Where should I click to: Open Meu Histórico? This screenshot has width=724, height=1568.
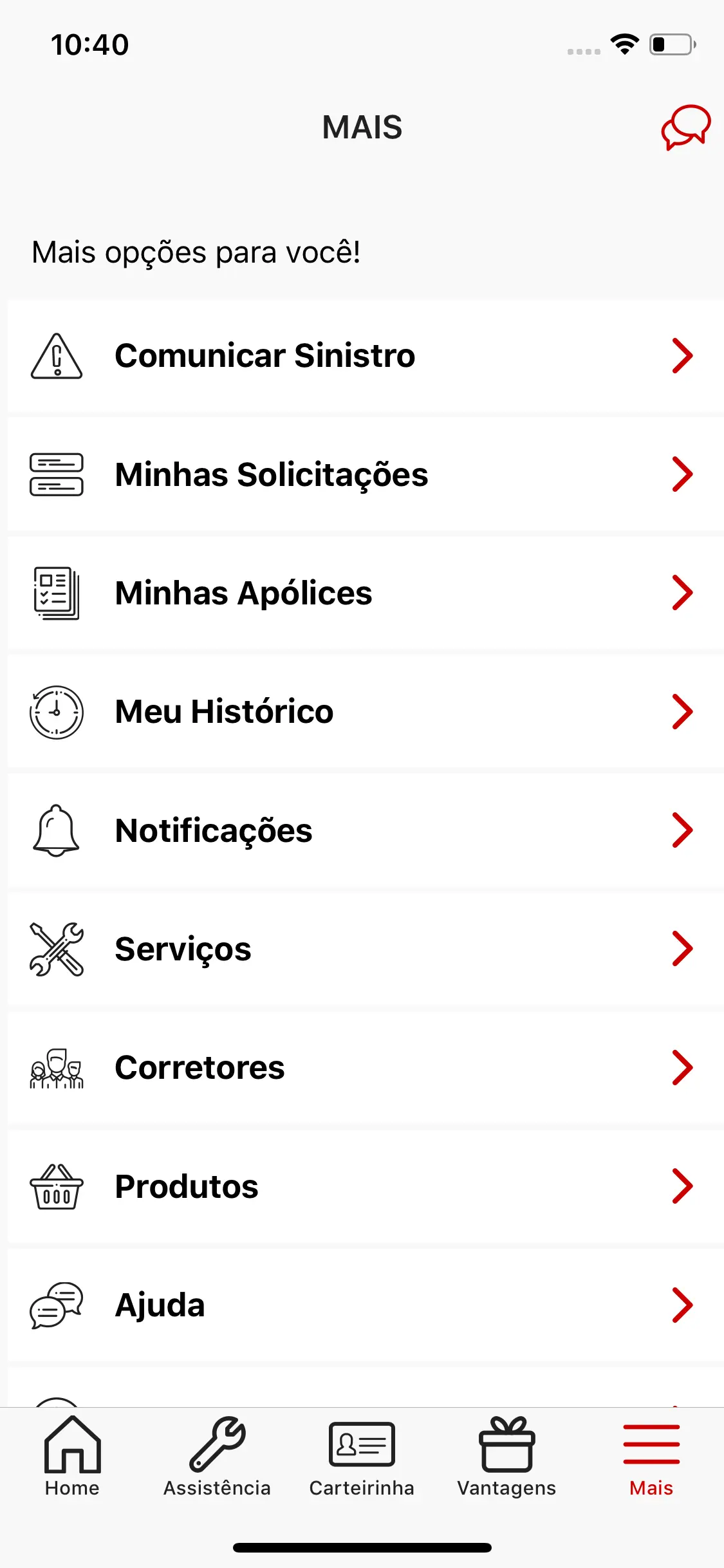click(366, 712)
